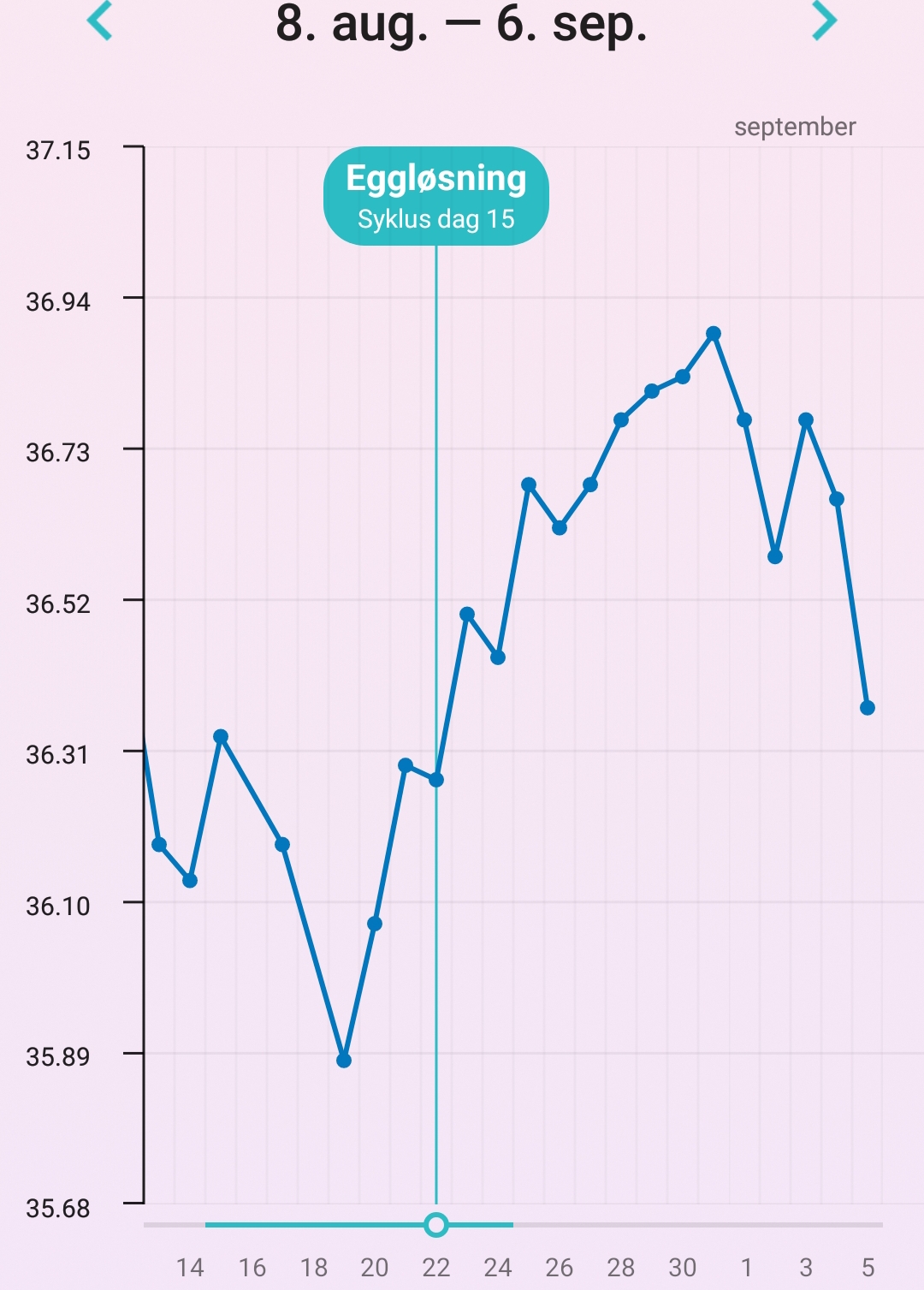Go to the previous cycle period
The image size is (924, 1290).
[100, 21]
